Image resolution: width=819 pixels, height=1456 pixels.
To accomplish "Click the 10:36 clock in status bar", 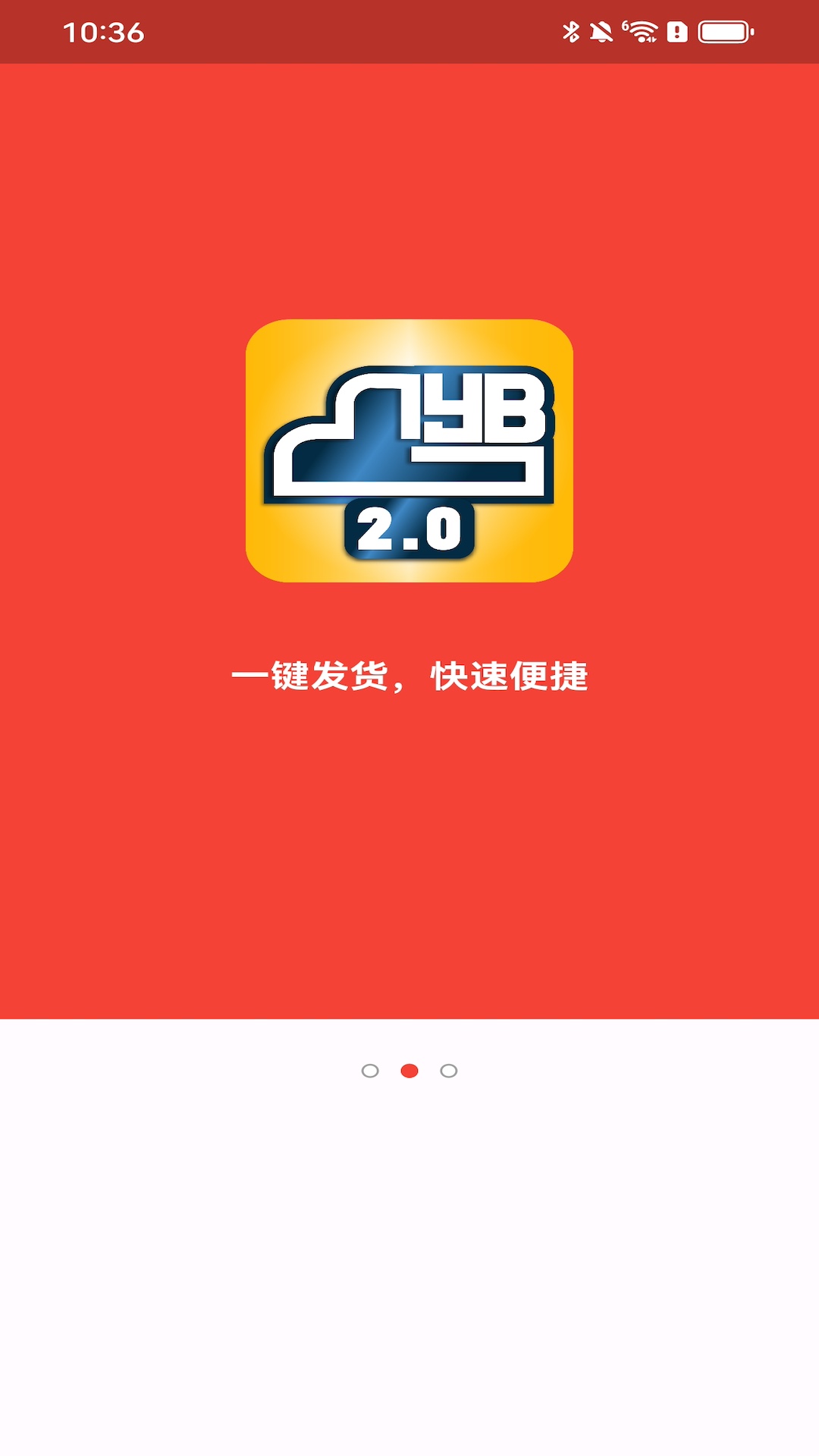I will [x=102, y=30].
